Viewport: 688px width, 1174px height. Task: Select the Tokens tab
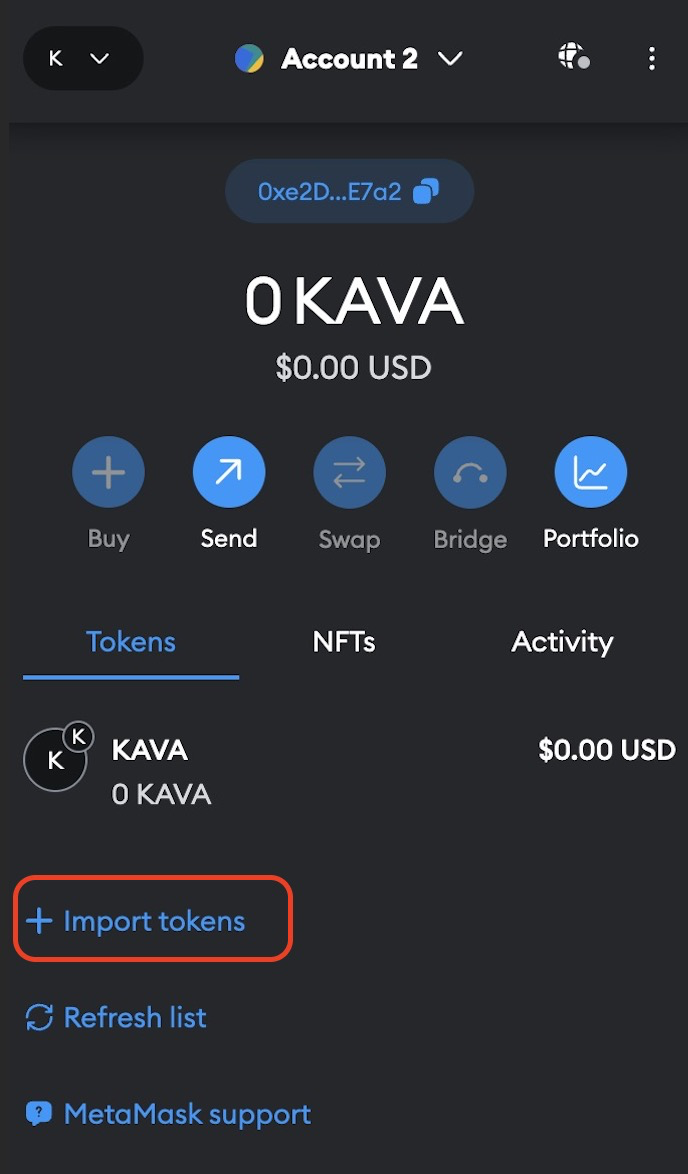coord(131,642)
